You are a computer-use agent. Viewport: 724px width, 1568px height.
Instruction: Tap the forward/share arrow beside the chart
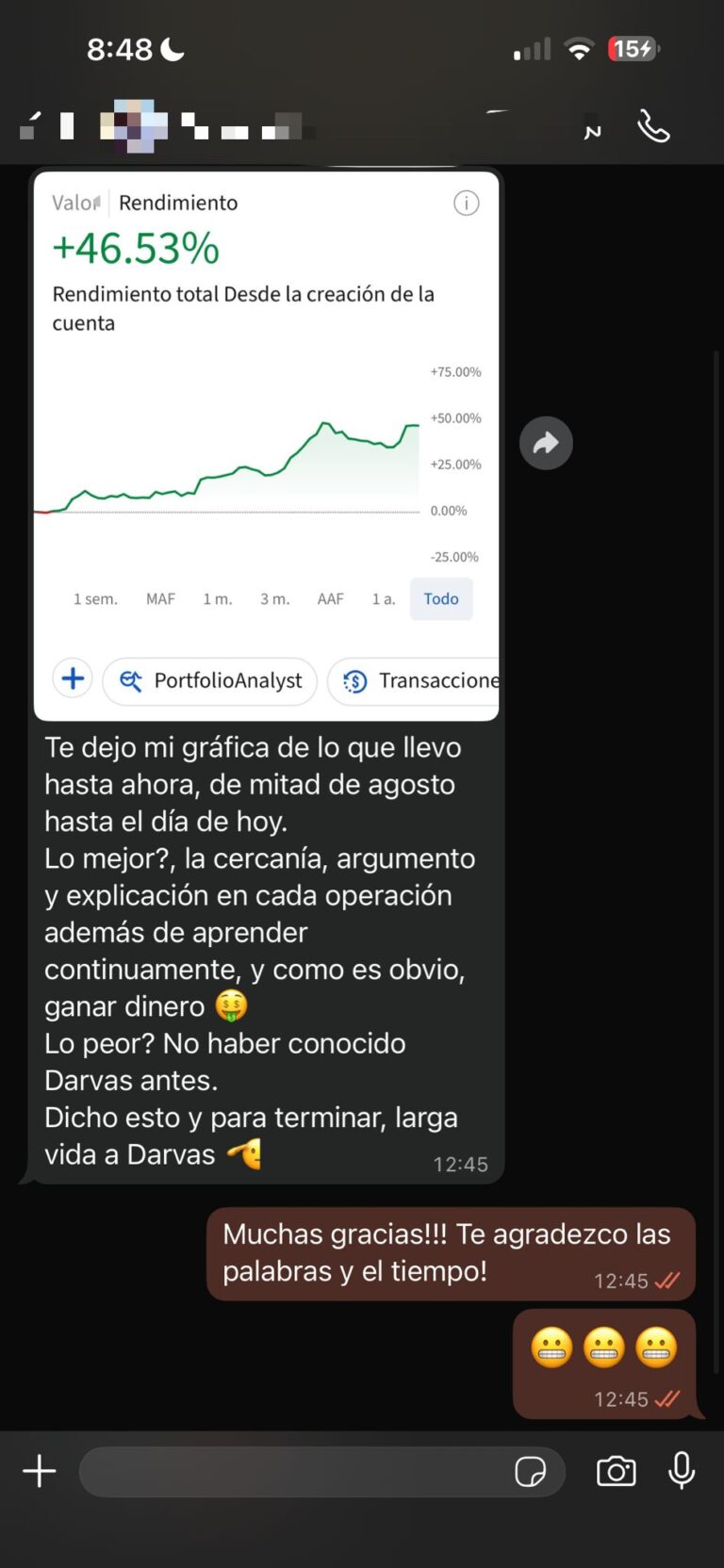(546, 443)
